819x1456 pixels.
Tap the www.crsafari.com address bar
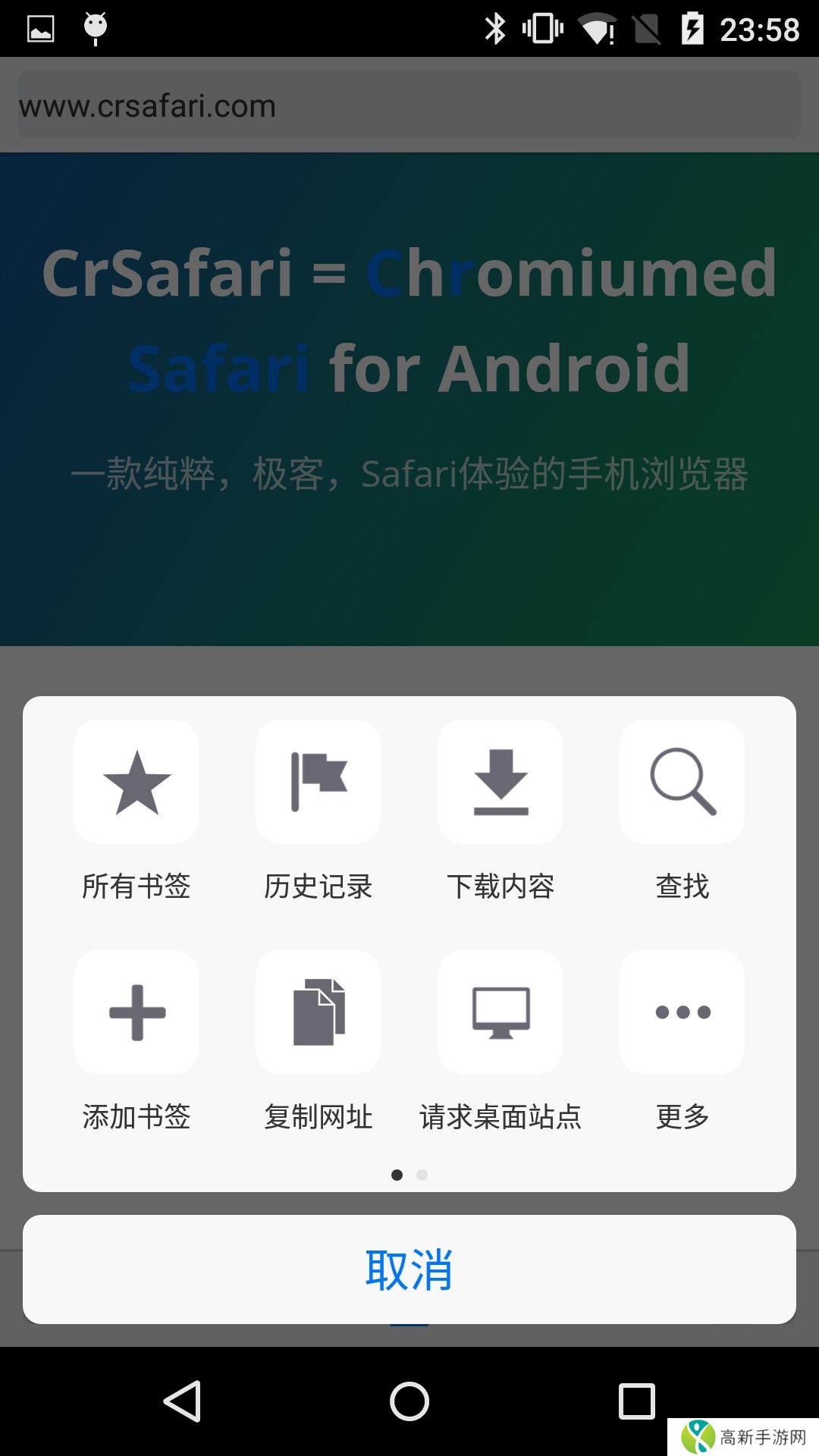409,105
